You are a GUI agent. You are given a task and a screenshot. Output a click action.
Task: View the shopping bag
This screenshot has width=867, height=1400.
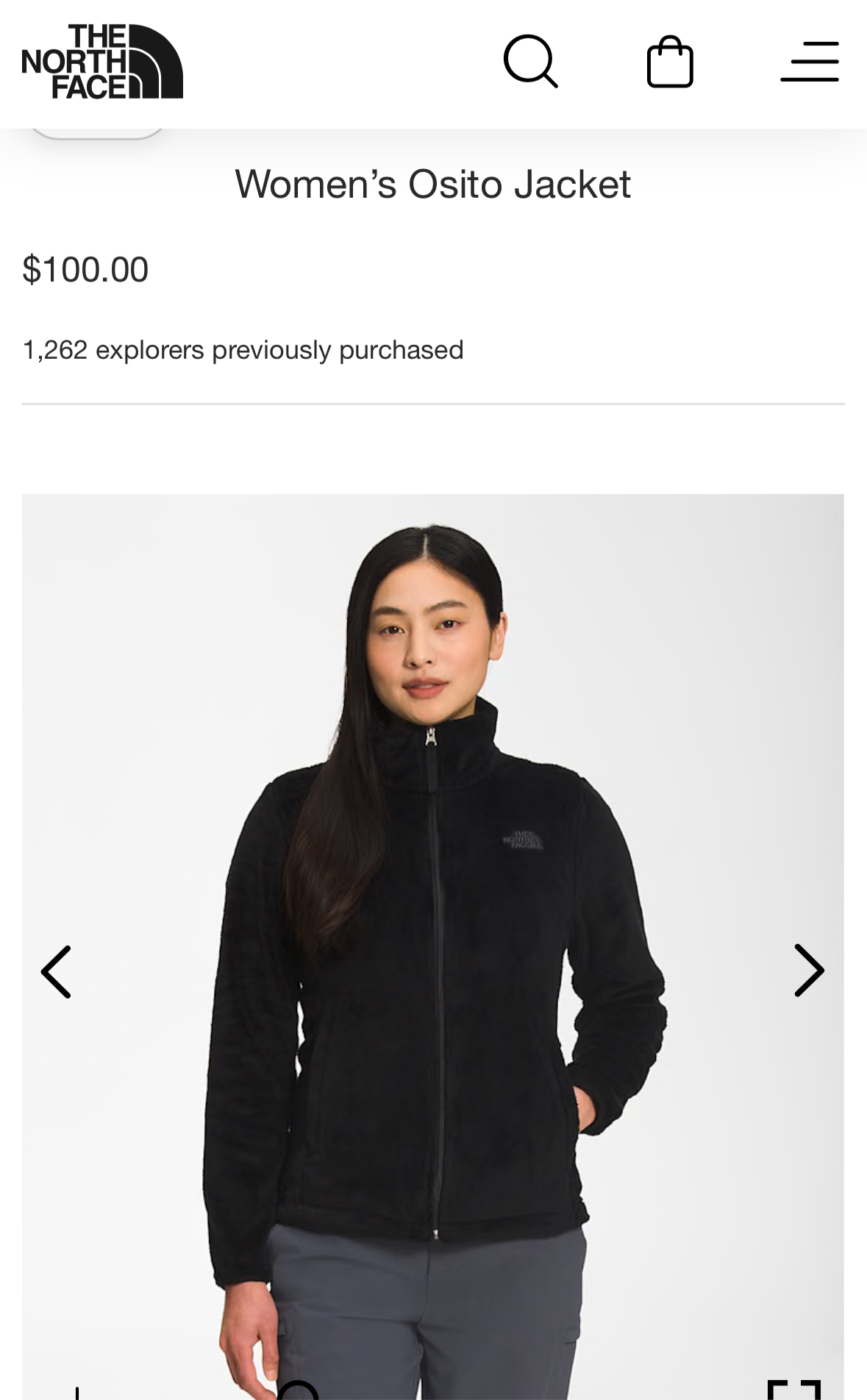tap(670, 63)
